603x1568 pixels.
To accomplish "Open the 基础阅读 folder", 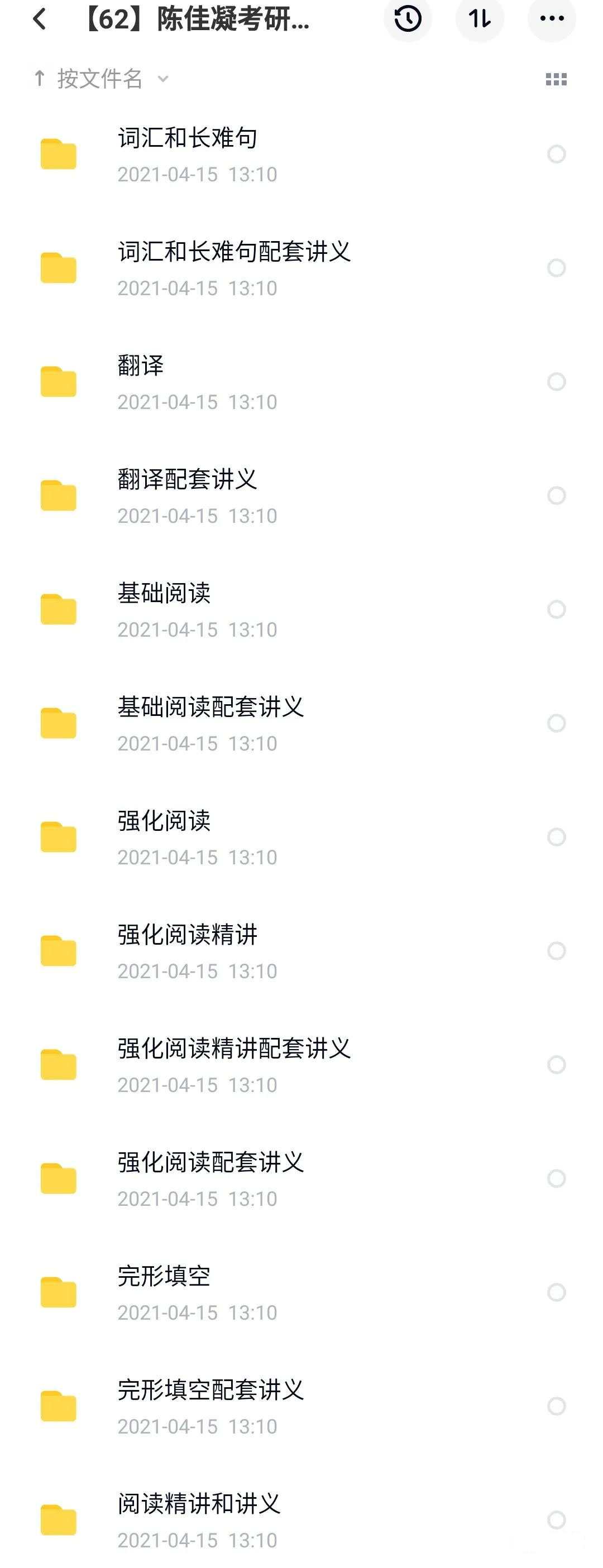I will click(x=164, y=594).
